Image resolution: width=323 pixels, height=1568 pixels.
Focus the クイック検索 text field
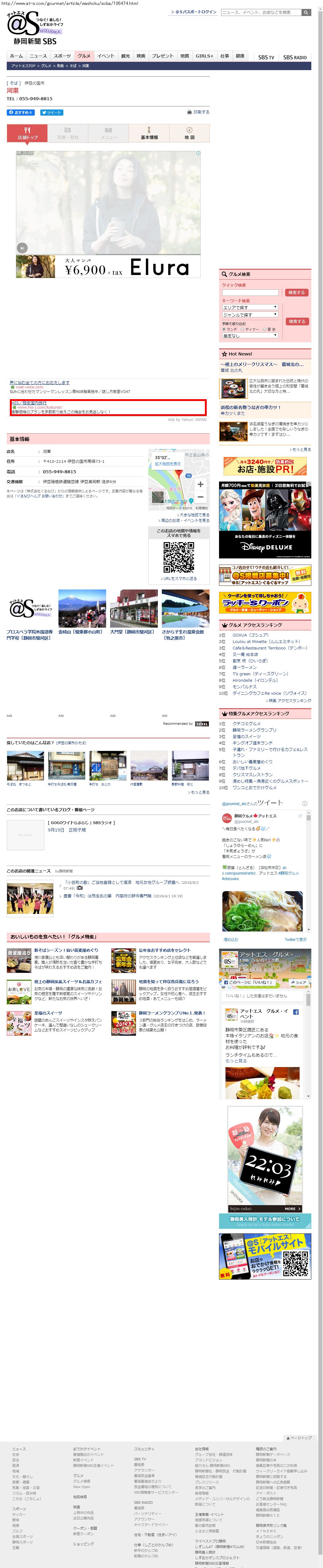(x=250, y=293)
